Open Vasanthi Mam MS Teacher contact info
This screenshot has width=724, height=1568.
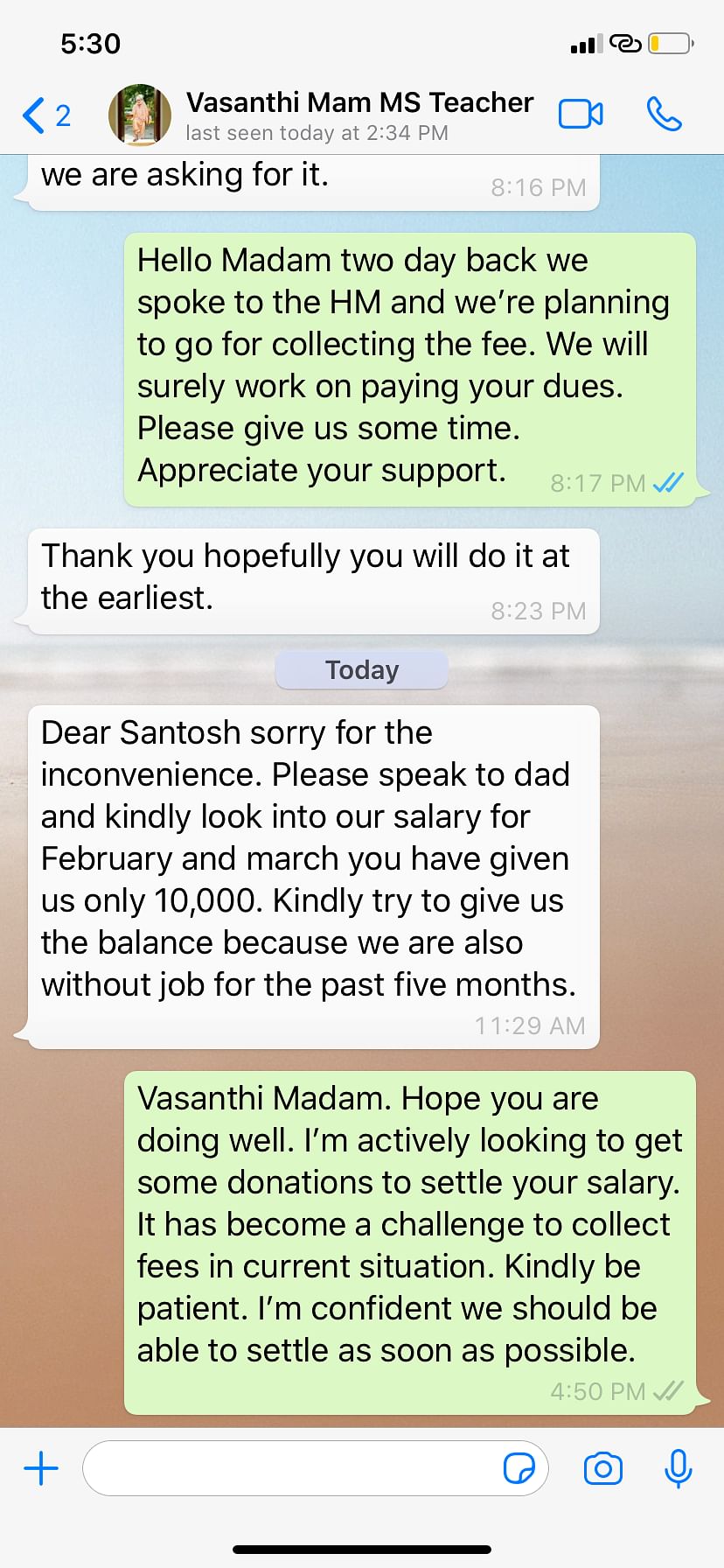[x=359, y=115]
